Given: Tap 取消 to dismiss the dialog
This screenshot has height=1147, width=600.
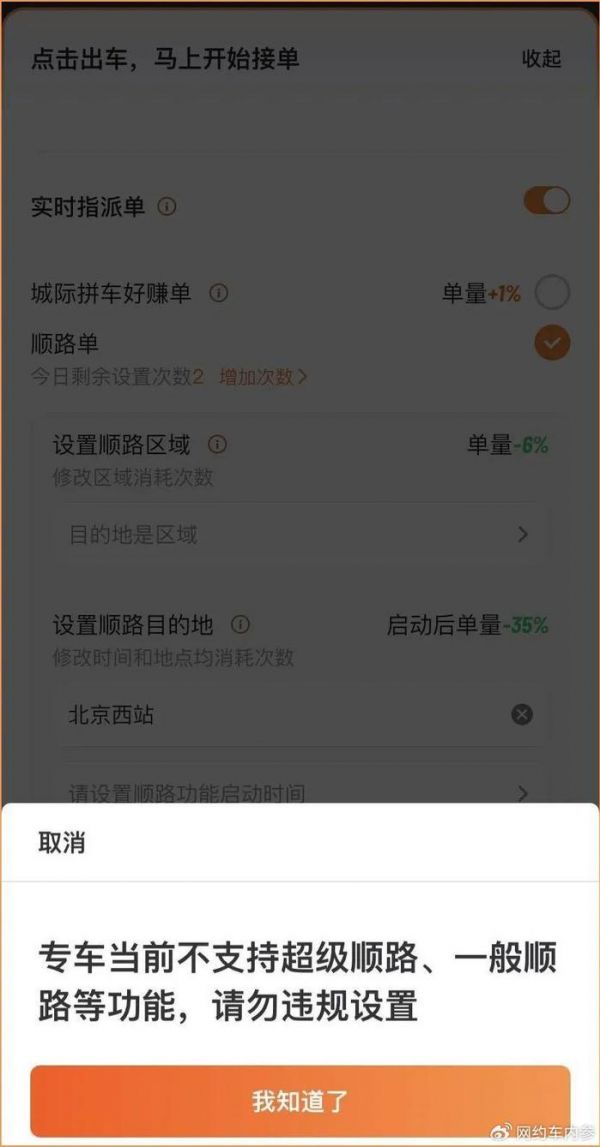Looking at the screenshot, I should point(62,842).
